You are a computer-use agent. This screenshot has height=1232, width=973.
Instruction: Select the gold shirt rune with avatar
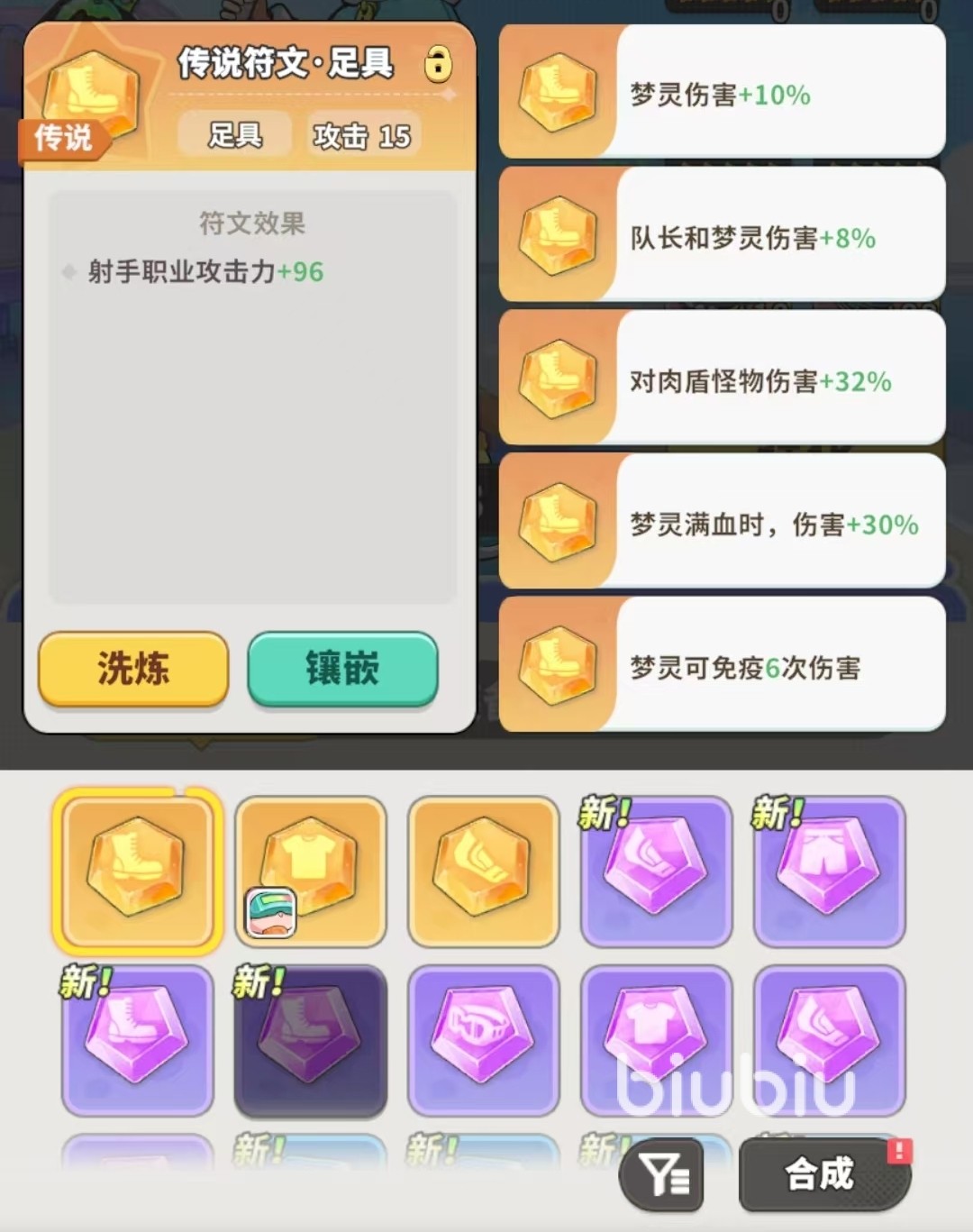310,871
